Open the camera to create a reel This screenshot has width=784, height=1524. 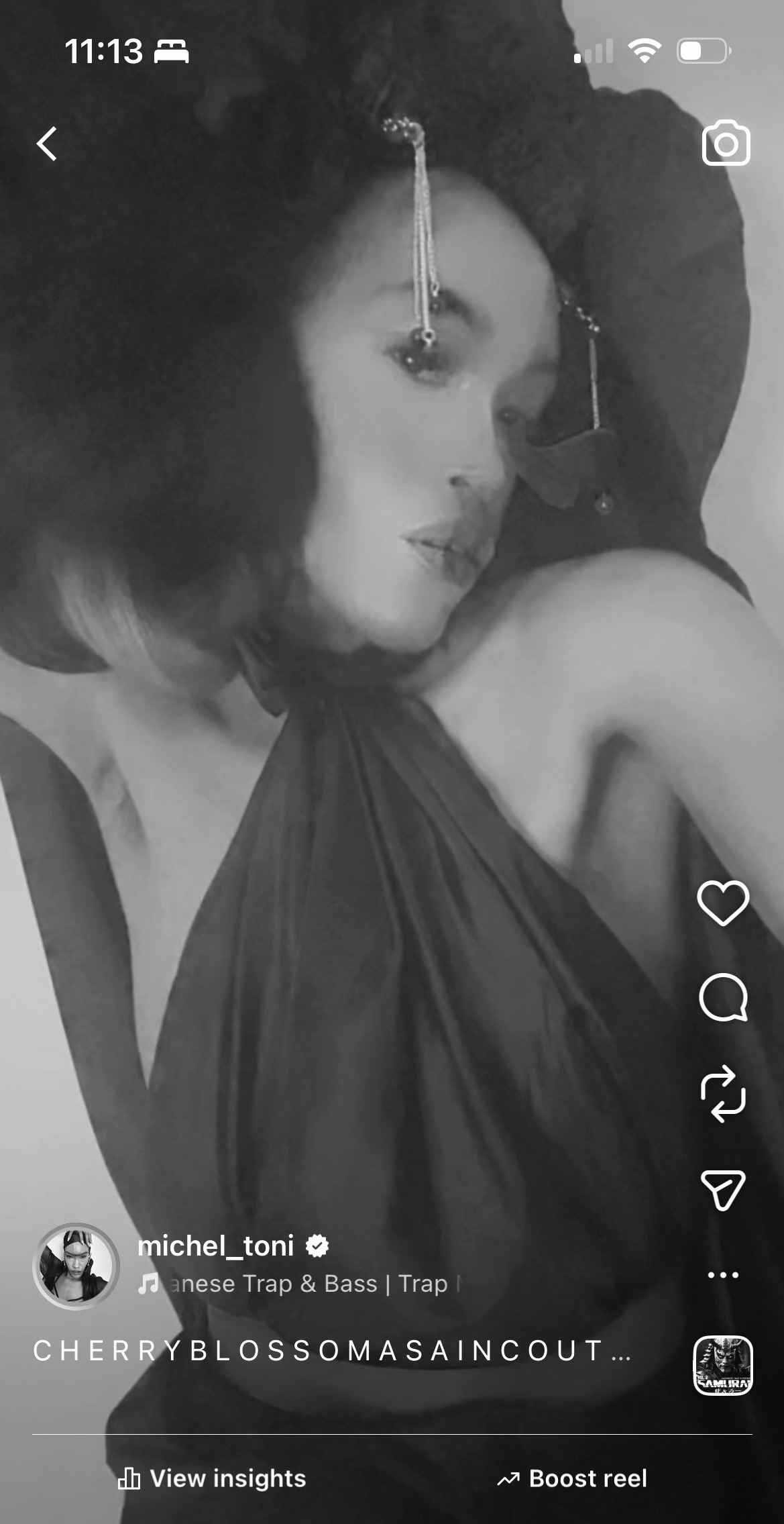point(726,143)
